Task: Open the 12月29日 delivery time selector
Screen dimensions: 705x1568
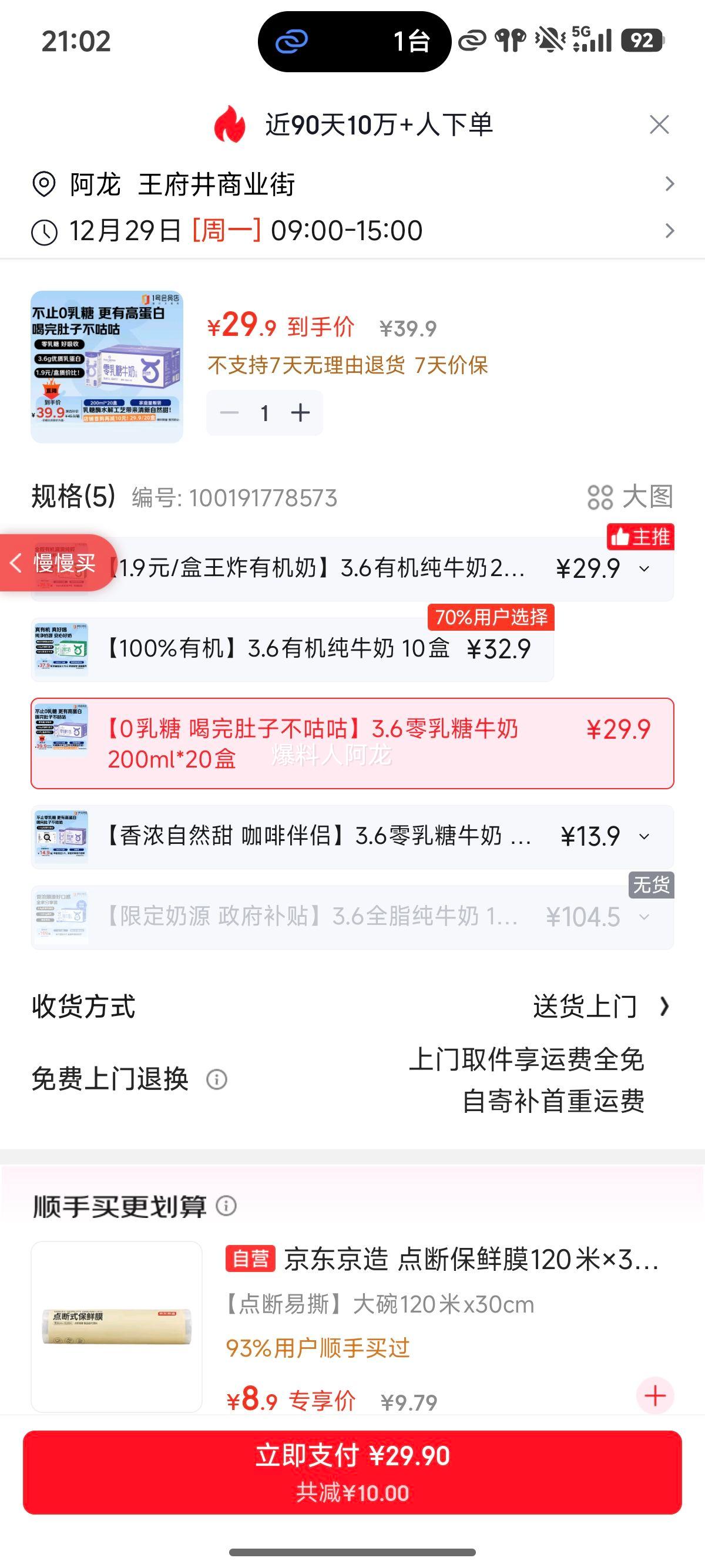Action: coord(244,231)
